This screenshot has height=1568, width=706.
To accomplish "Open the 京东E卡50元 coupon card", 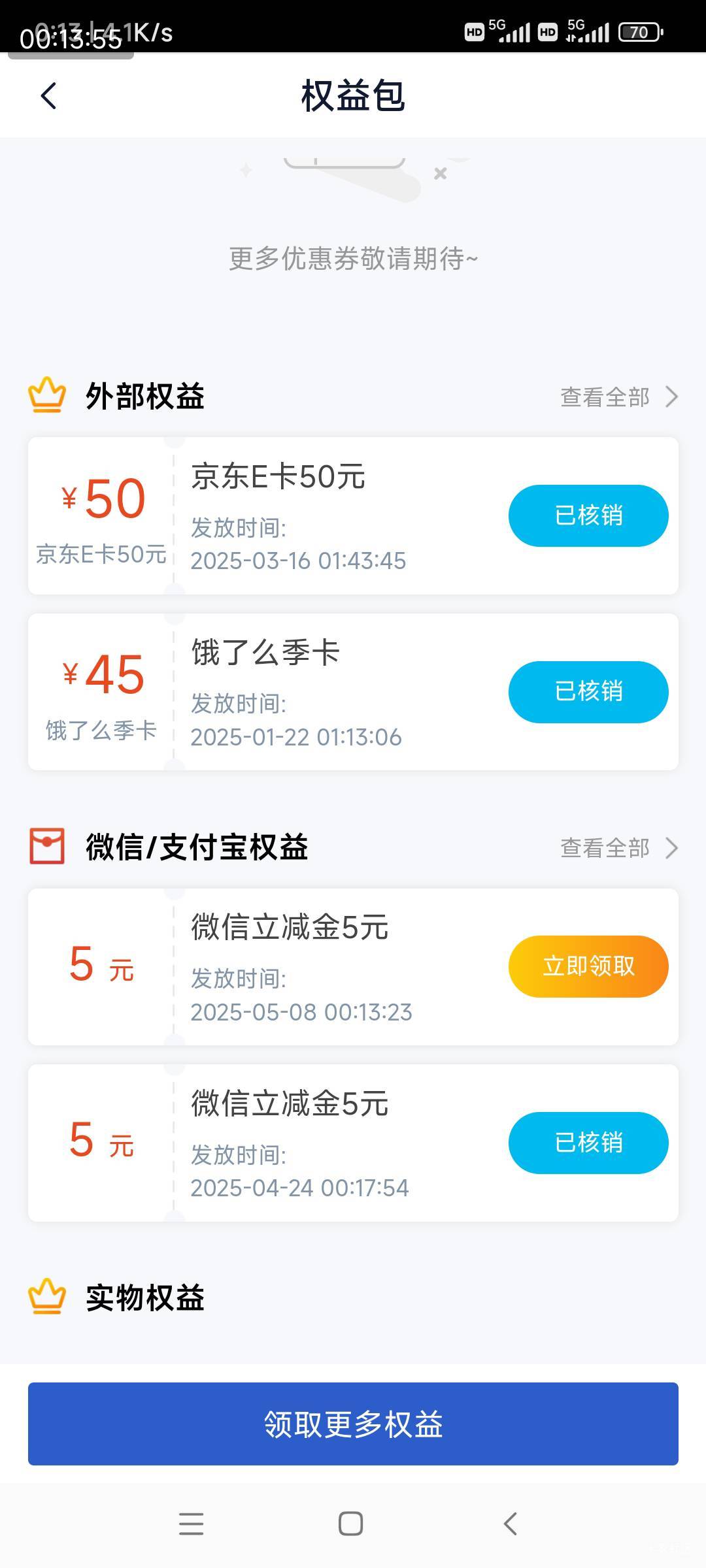I will point(353,515).
